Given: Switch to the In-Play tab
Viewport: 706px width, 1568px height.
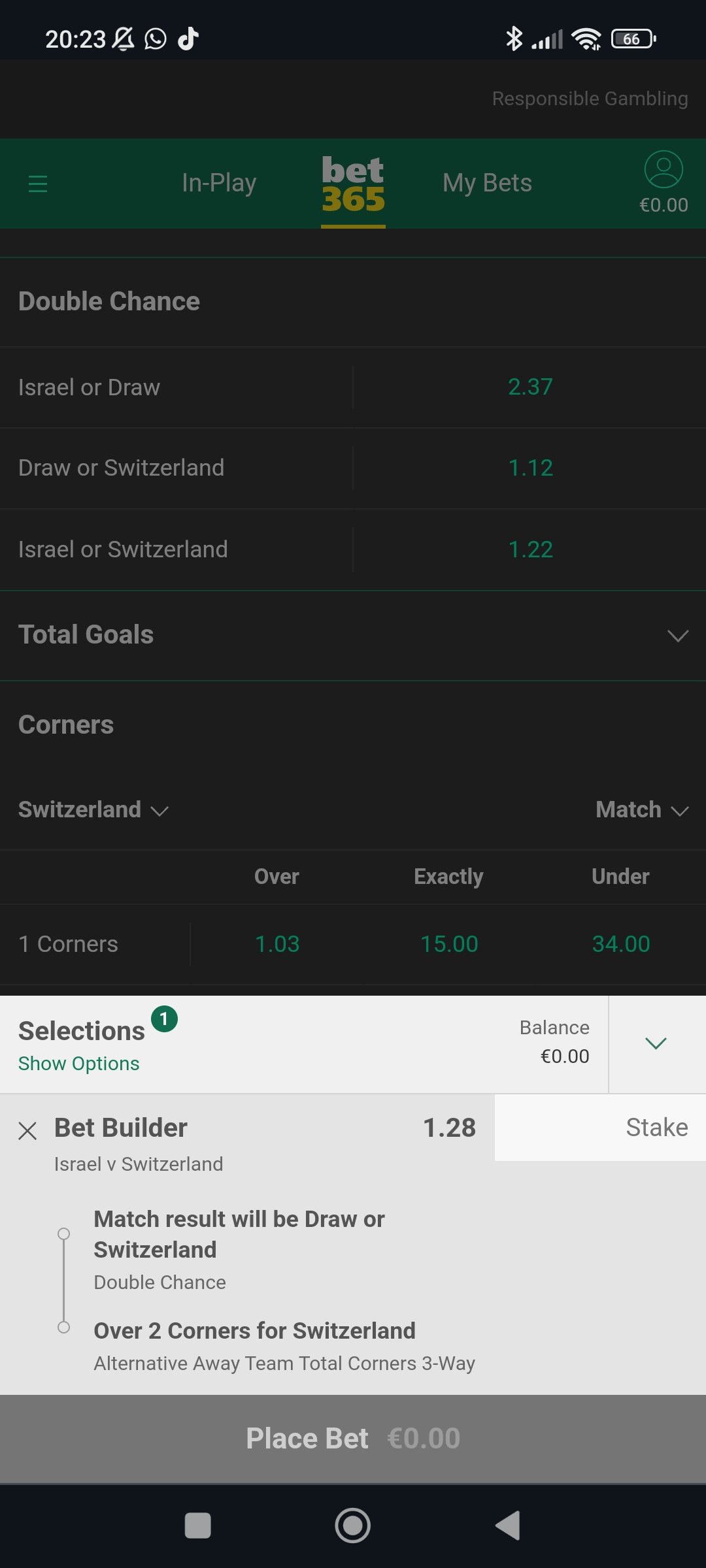Looking at the screenshot, I should 219,183.
